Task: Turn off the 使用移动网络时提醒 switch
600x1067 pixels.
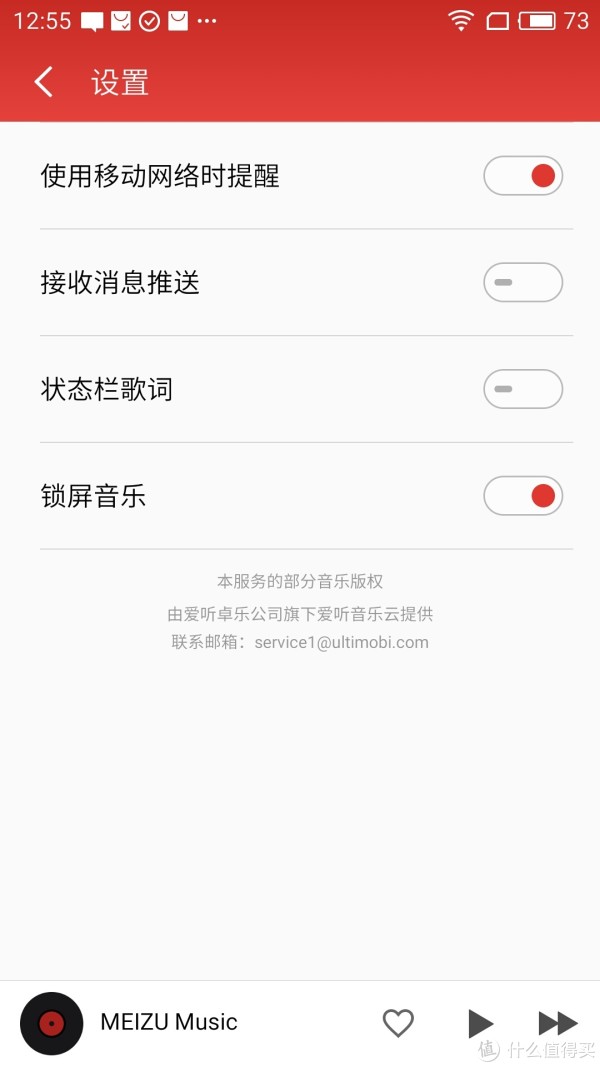Action: point(522,176)
